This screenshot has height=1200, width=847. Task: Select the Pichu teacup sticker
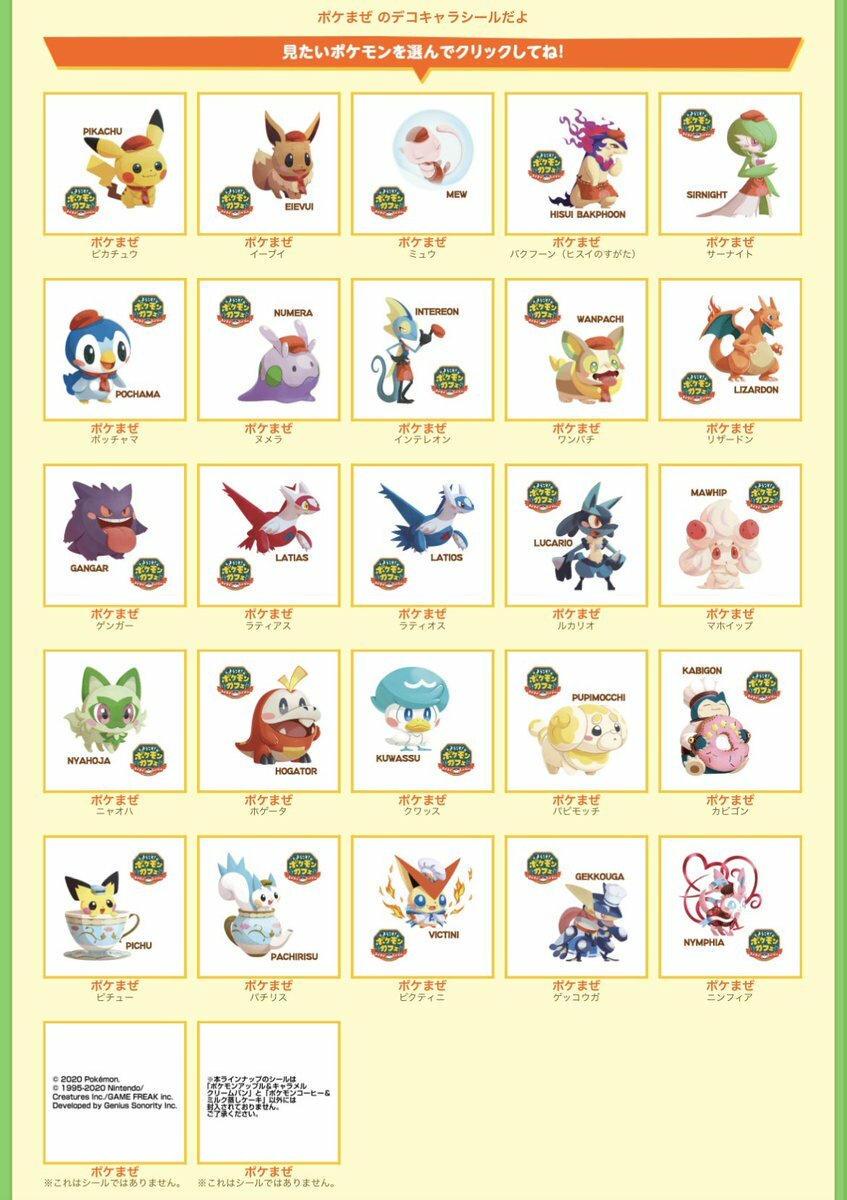click(115, 907)
